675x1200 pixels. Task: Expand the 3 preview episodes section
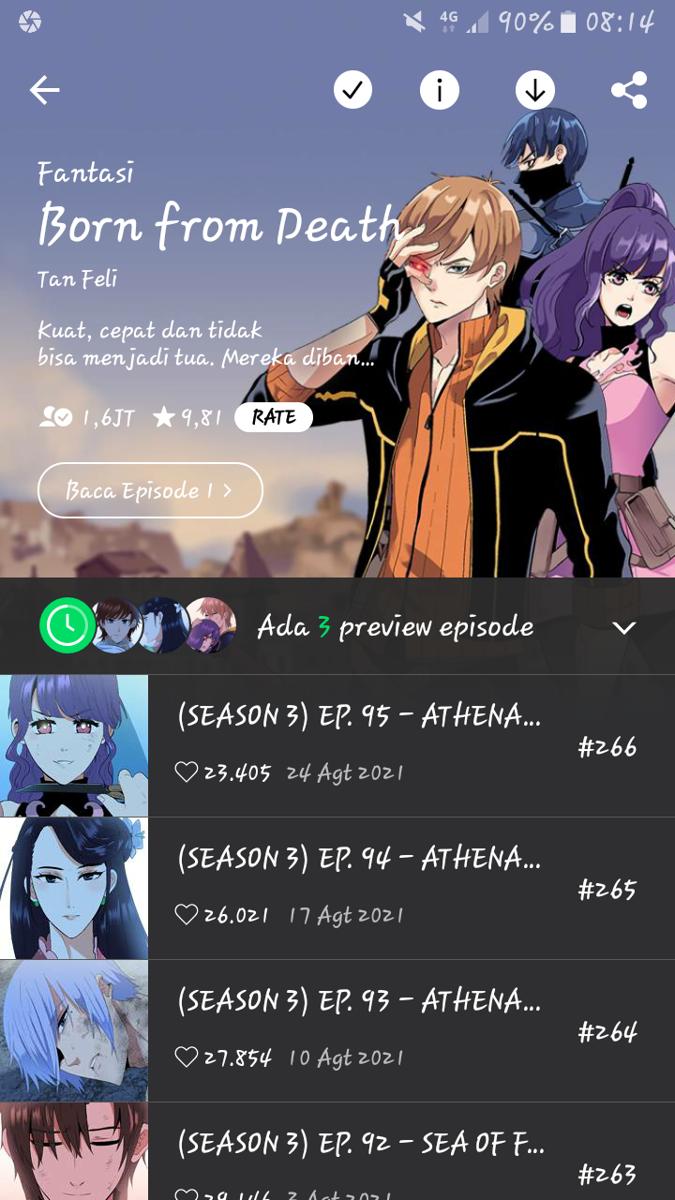[623, 628]
